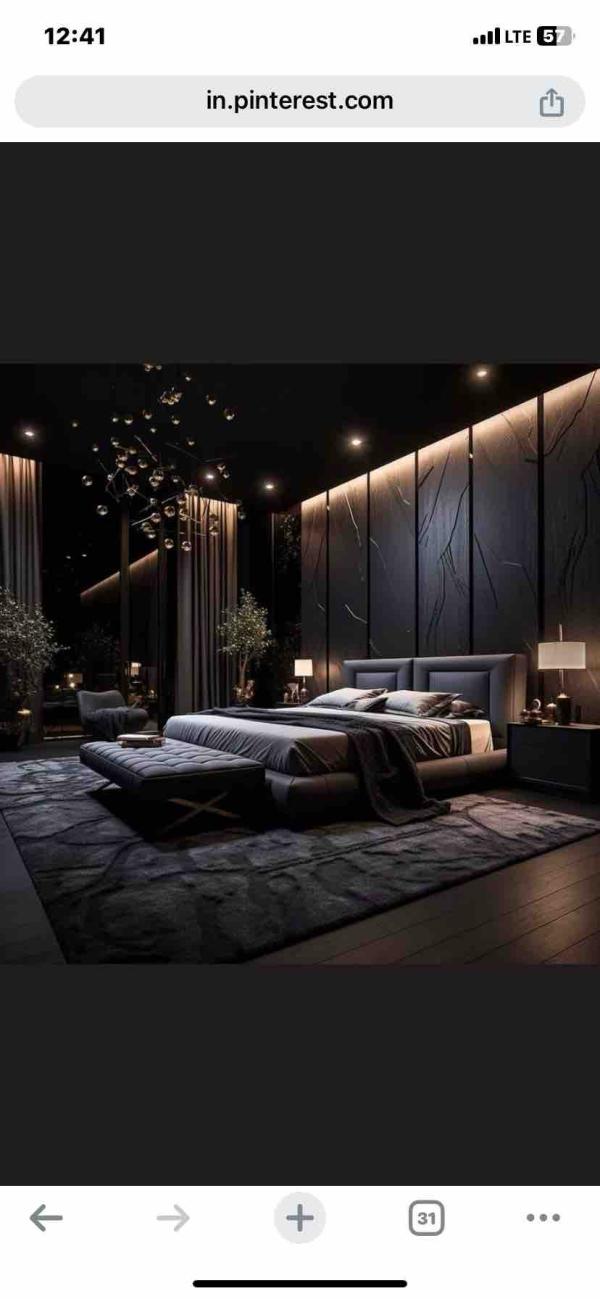Open the dark bedroom image
The width and height of the screenshot is (600, 1299).
[x=299, y=662]
